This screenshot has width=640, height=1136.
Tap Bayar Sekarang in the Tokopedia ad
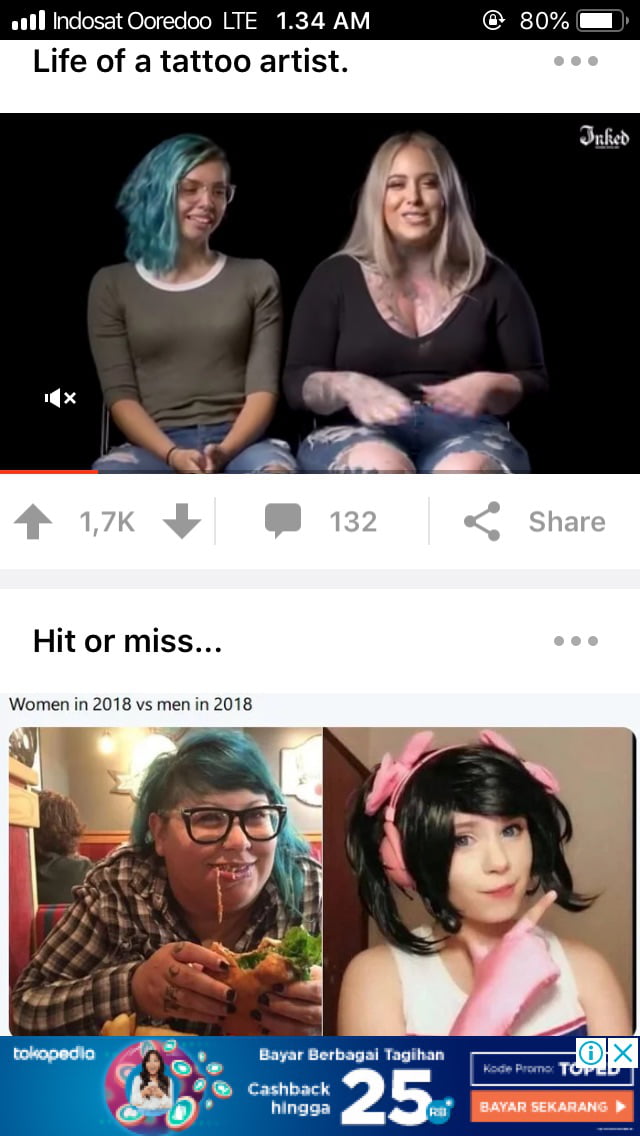pyautogui.click(x=550, y=1106)
